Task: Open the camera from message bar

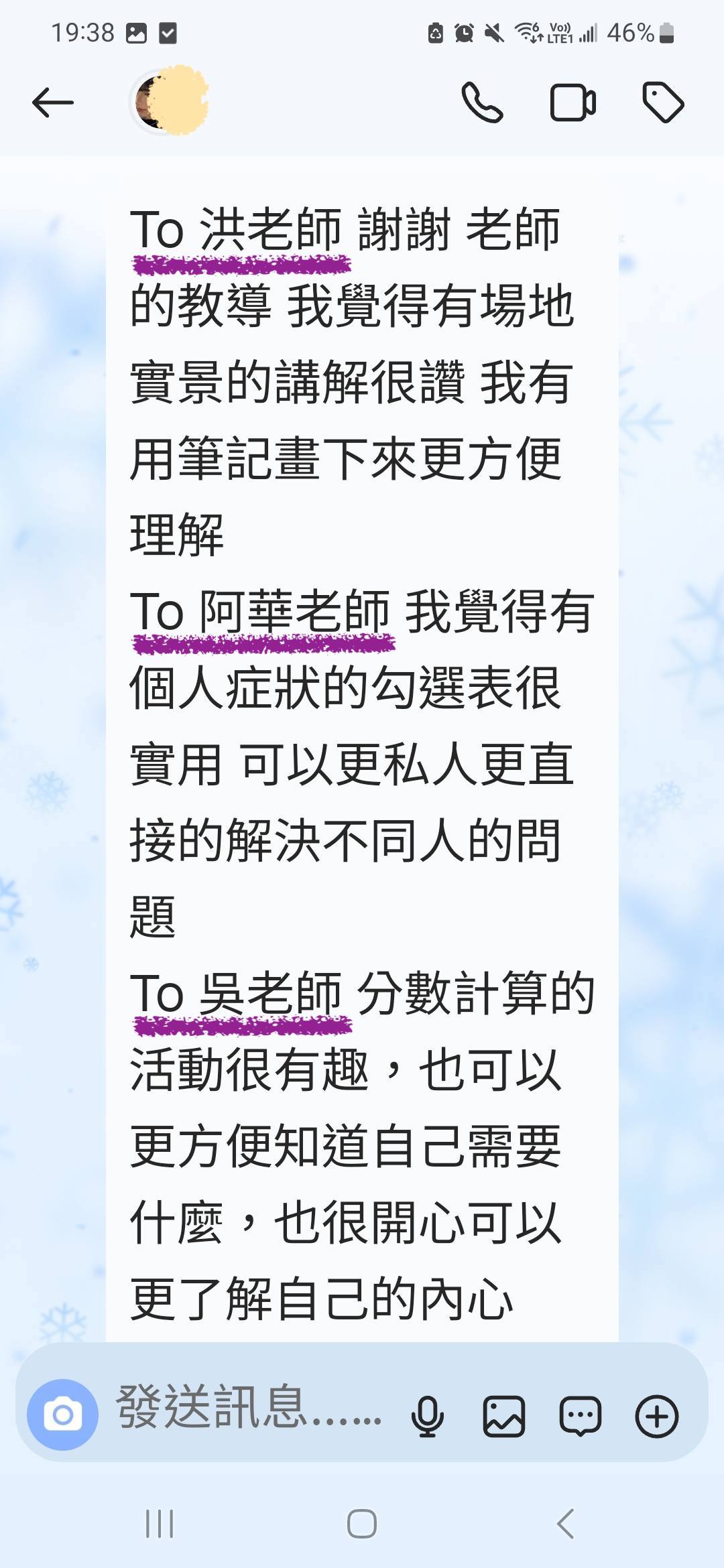Action: pyautogui.click(x=62, y=1415)
